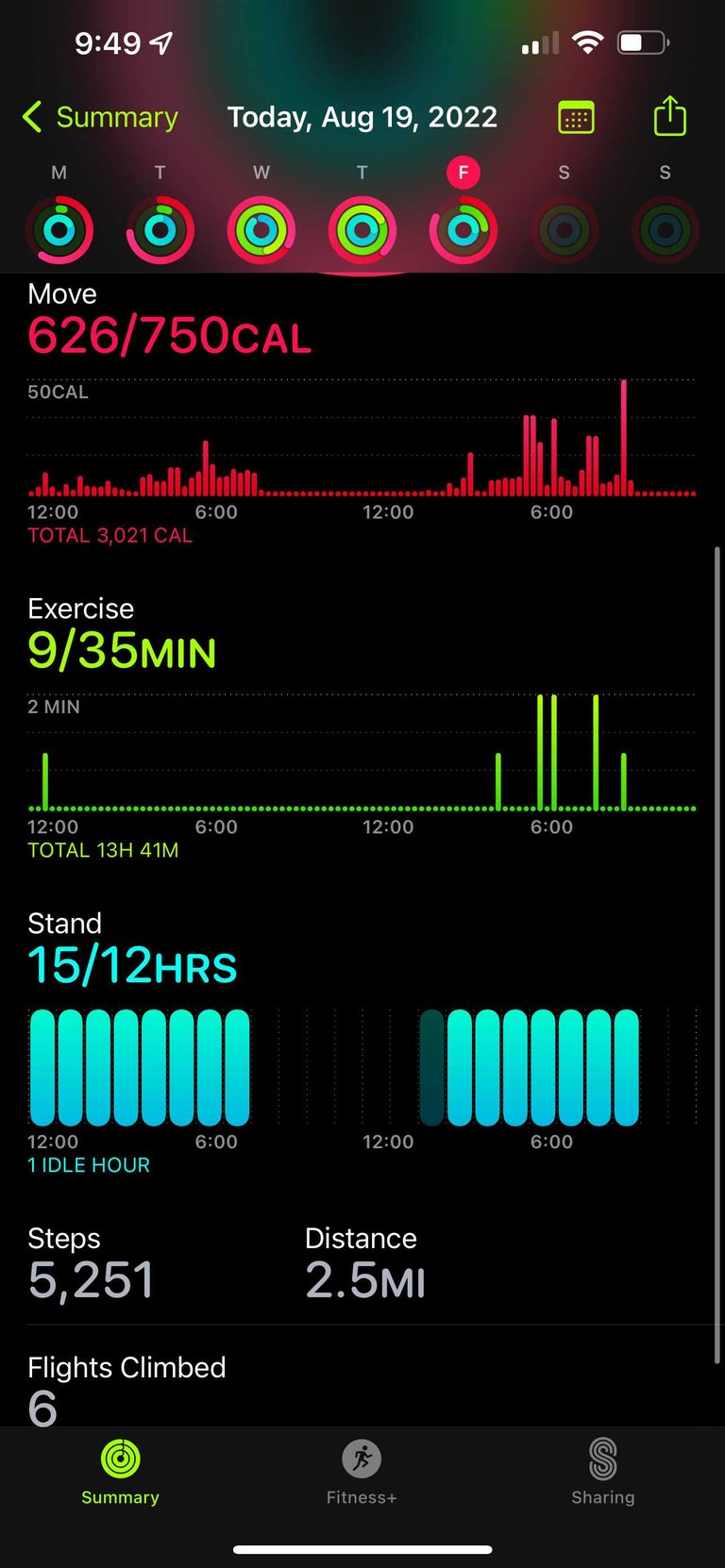This screenshot has width=725, height=1568.
Task: Select Friday's activity rings
Action: pos(463,229)
